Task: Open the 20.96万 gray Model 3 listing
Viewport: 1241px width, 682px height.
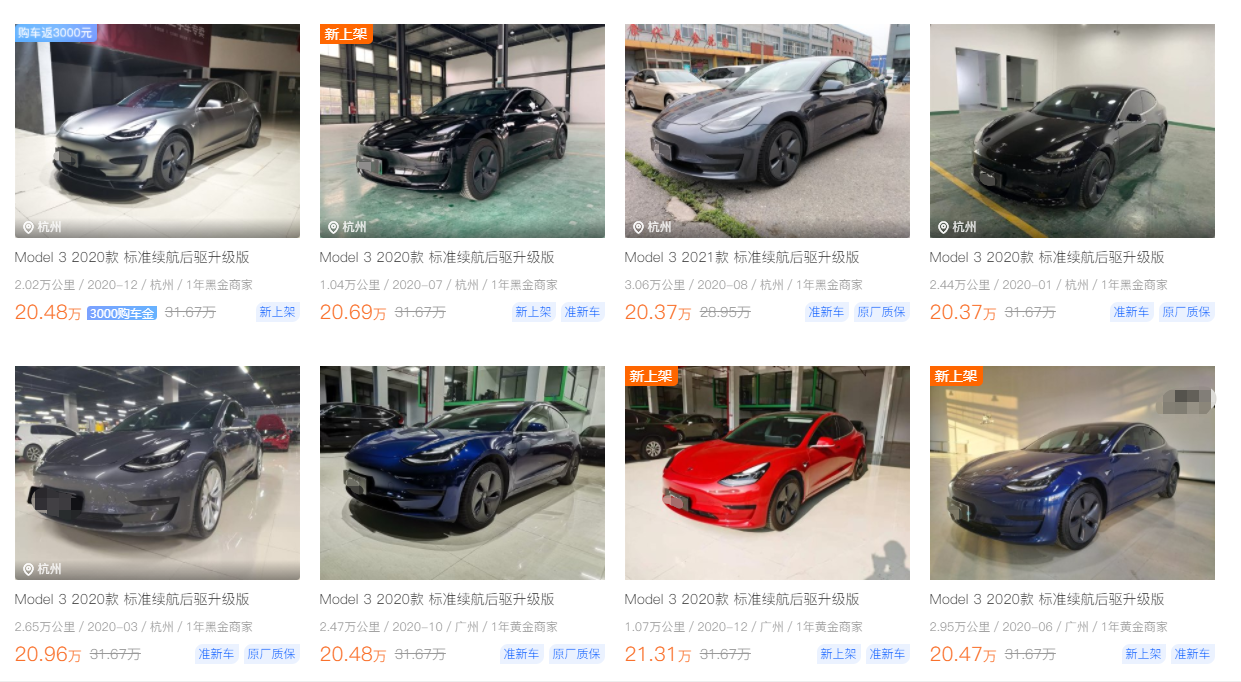Action: coord(157,473)
